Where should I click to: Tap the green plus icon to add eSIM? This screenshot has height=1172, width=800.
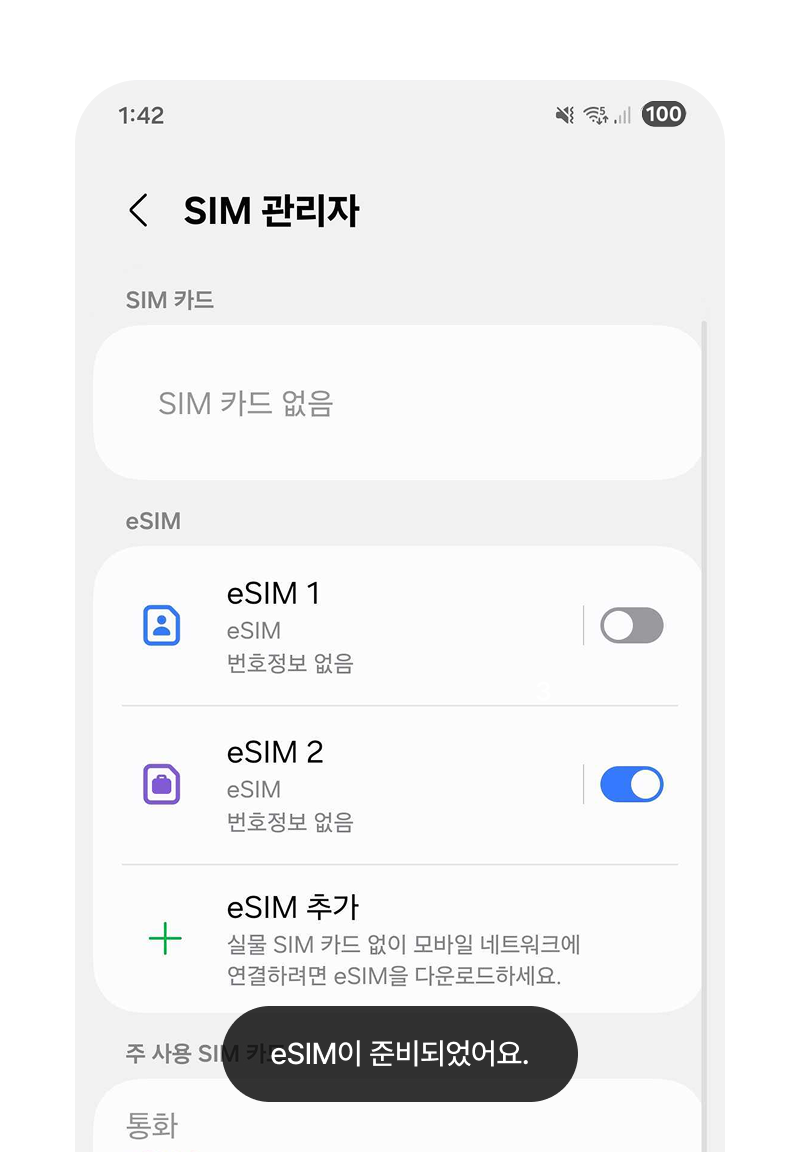(x=164, y=938)
